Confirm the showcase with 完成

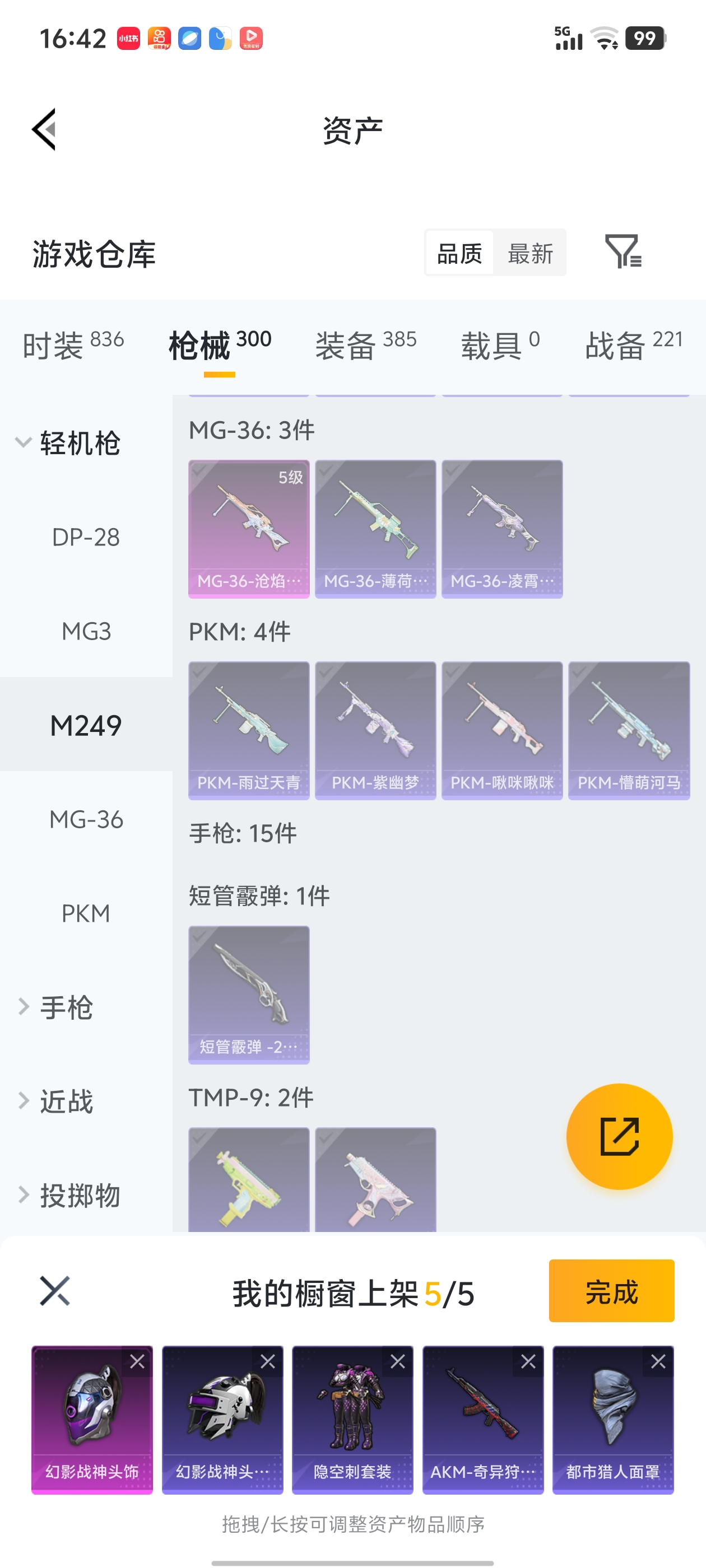coord(611,1290)
